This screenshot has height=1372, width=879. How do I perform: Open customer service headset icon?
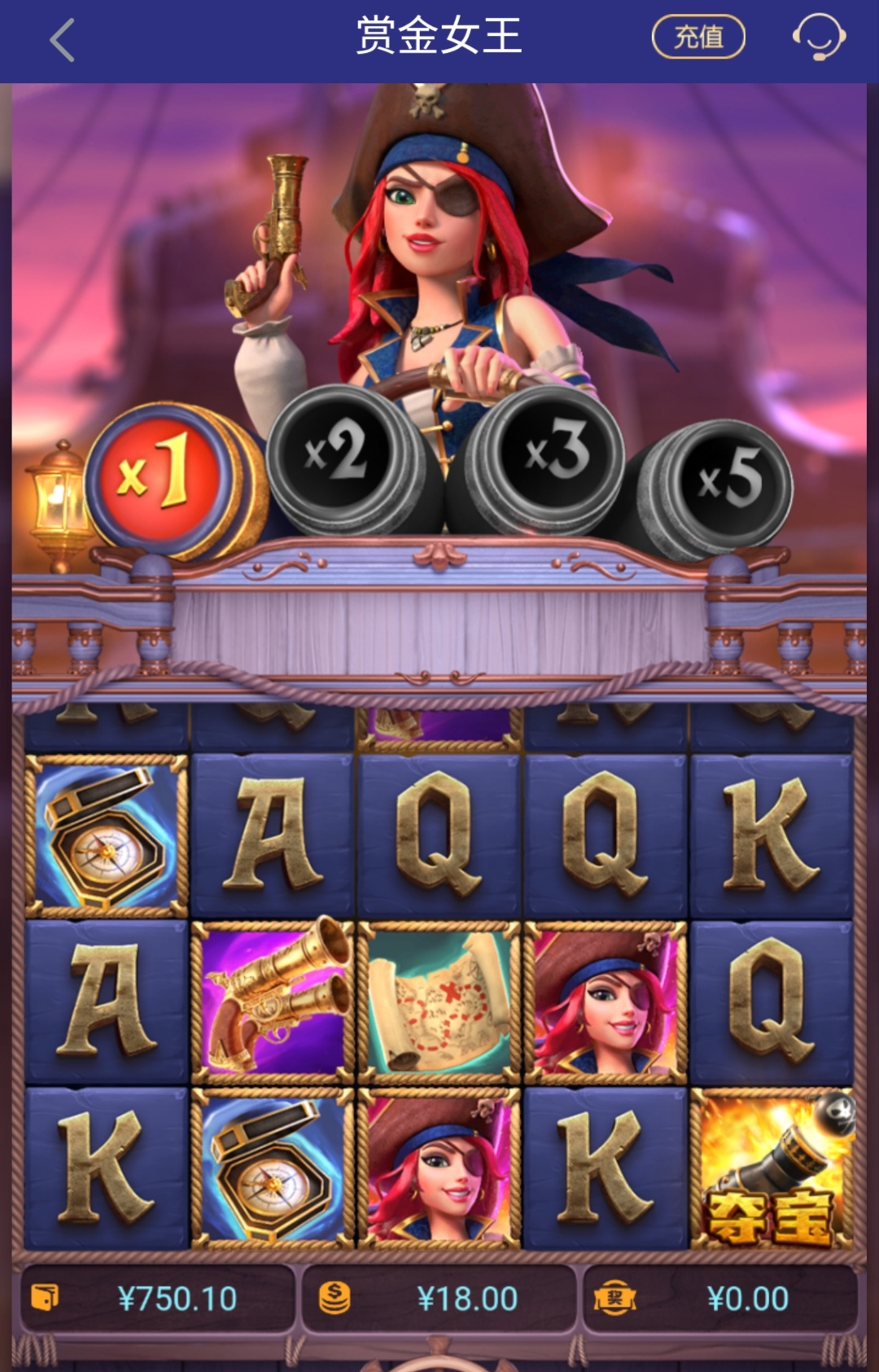pyautogui.click(x=819, y=37)
